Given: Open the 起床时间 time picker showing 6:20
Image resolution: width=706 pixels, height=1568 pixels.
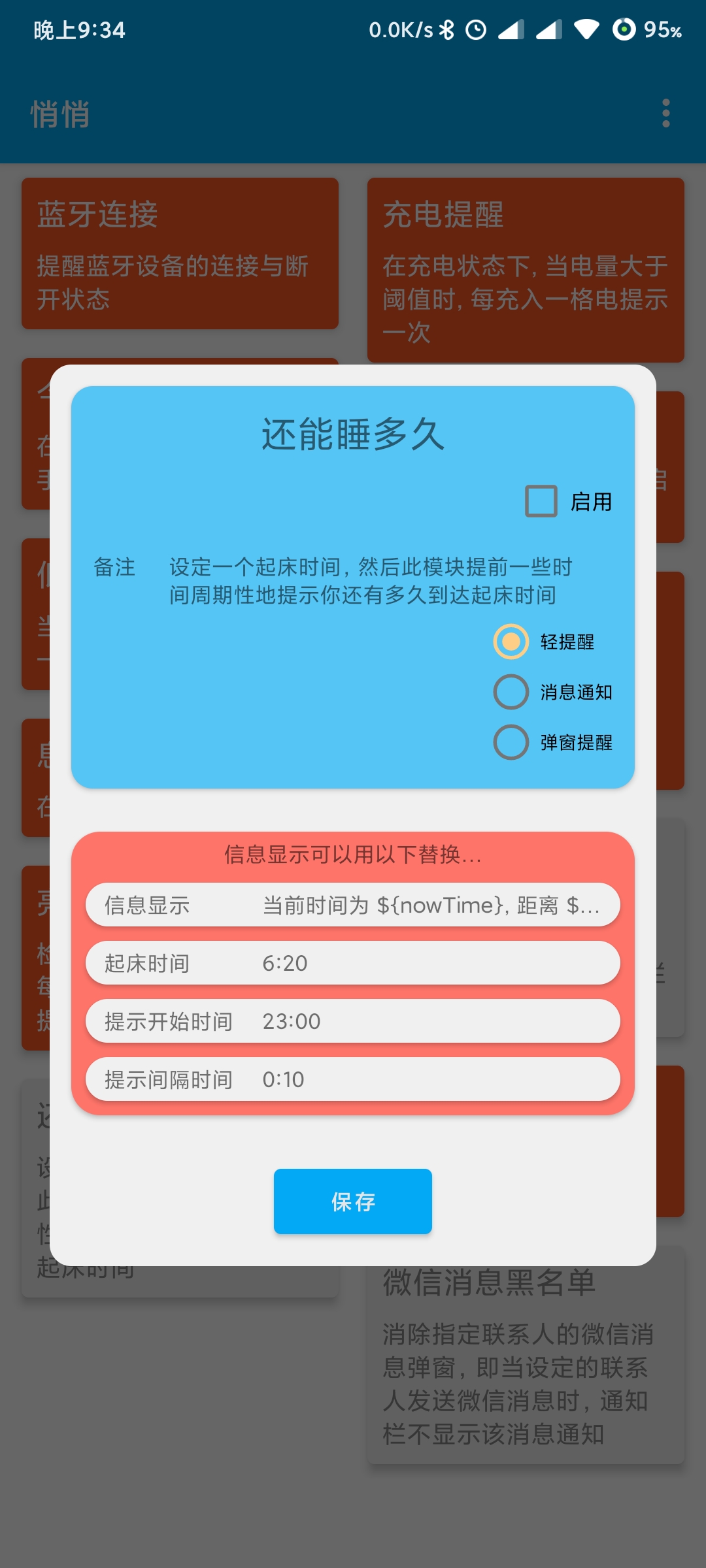Looking at the screenshot, I should 353,962.
